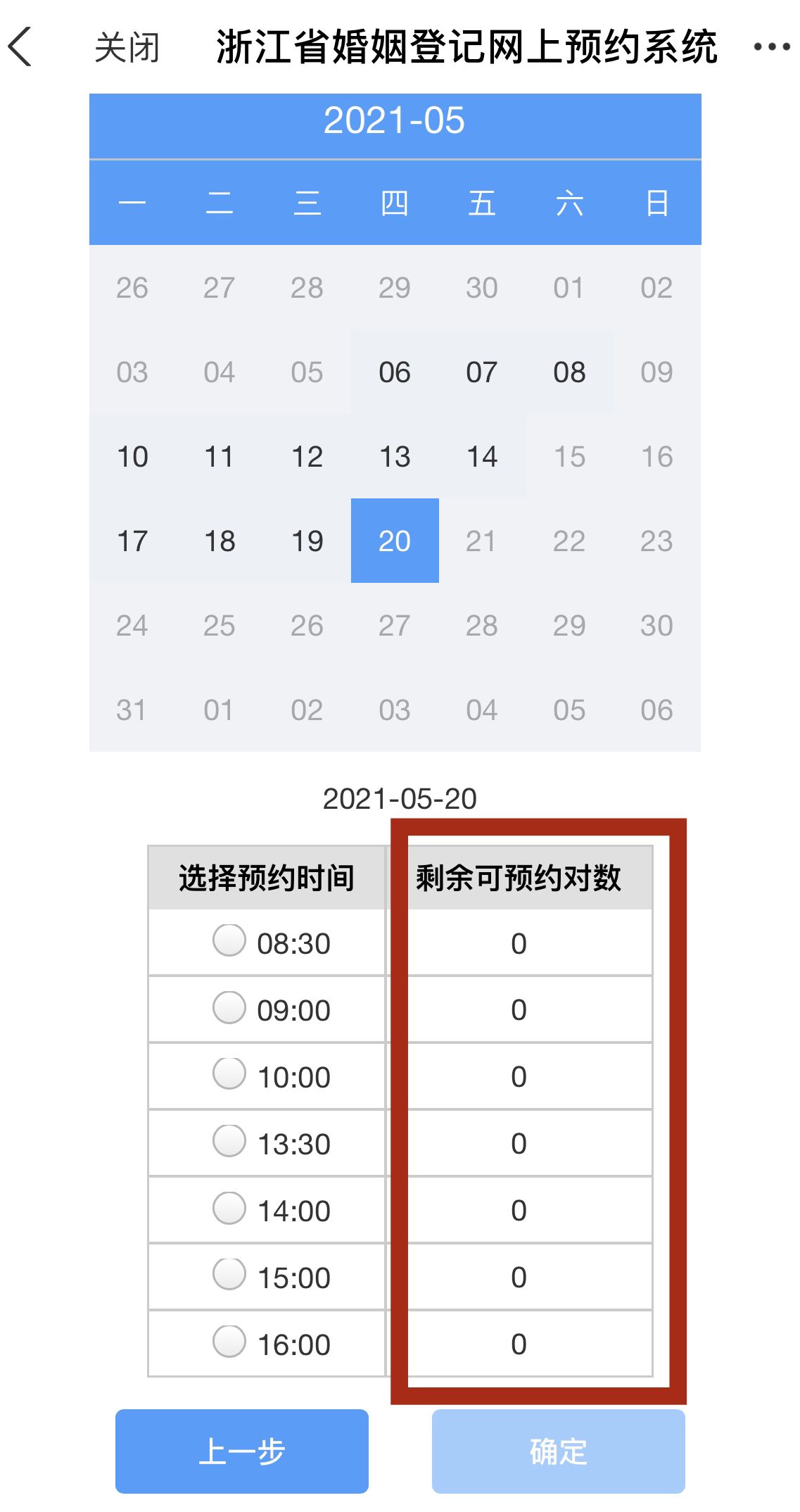Pick May 13 on the calendar
Image resolution: width=800 pixels, height=1512 pixels.
point(395,456)
